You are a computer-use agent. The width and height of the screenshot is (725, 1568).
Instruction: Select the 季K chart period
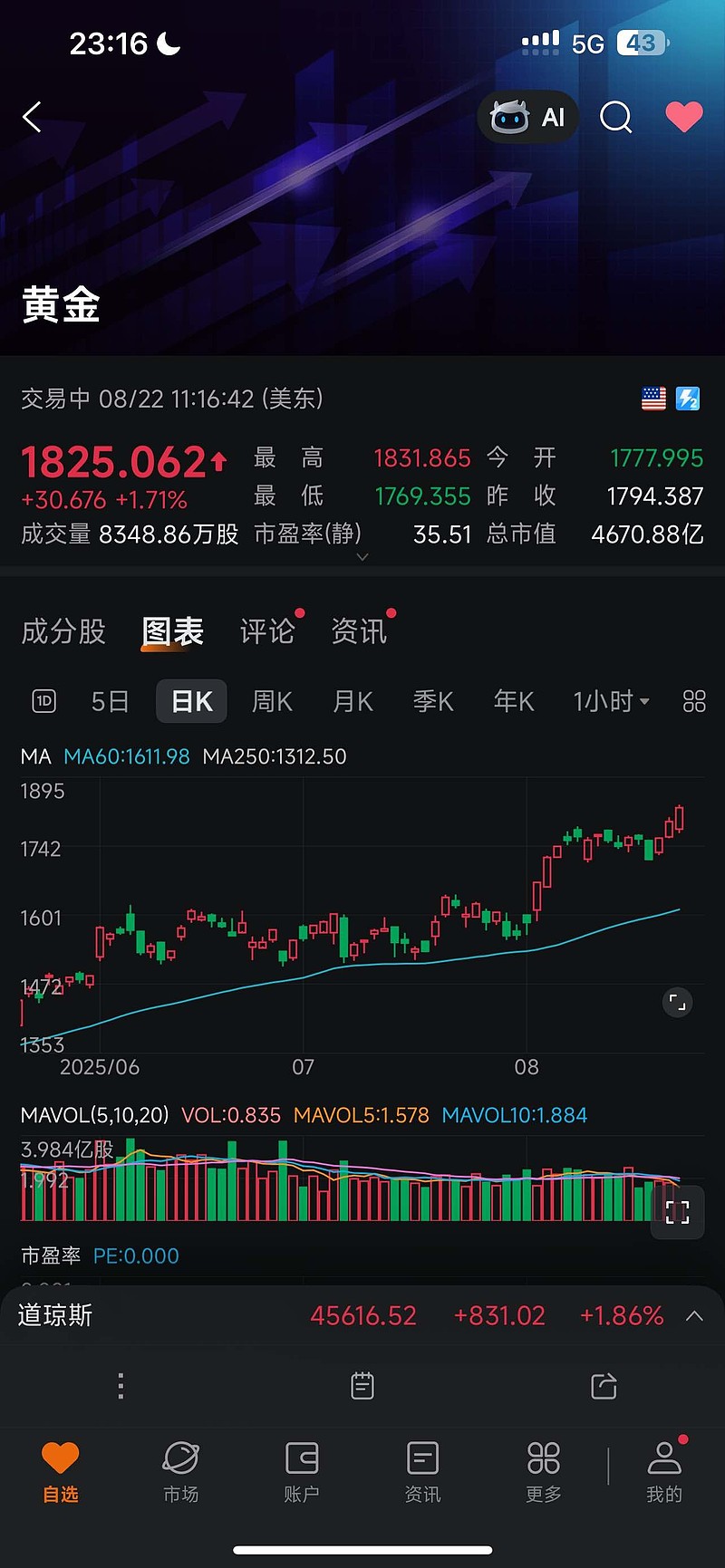[433, 701]
